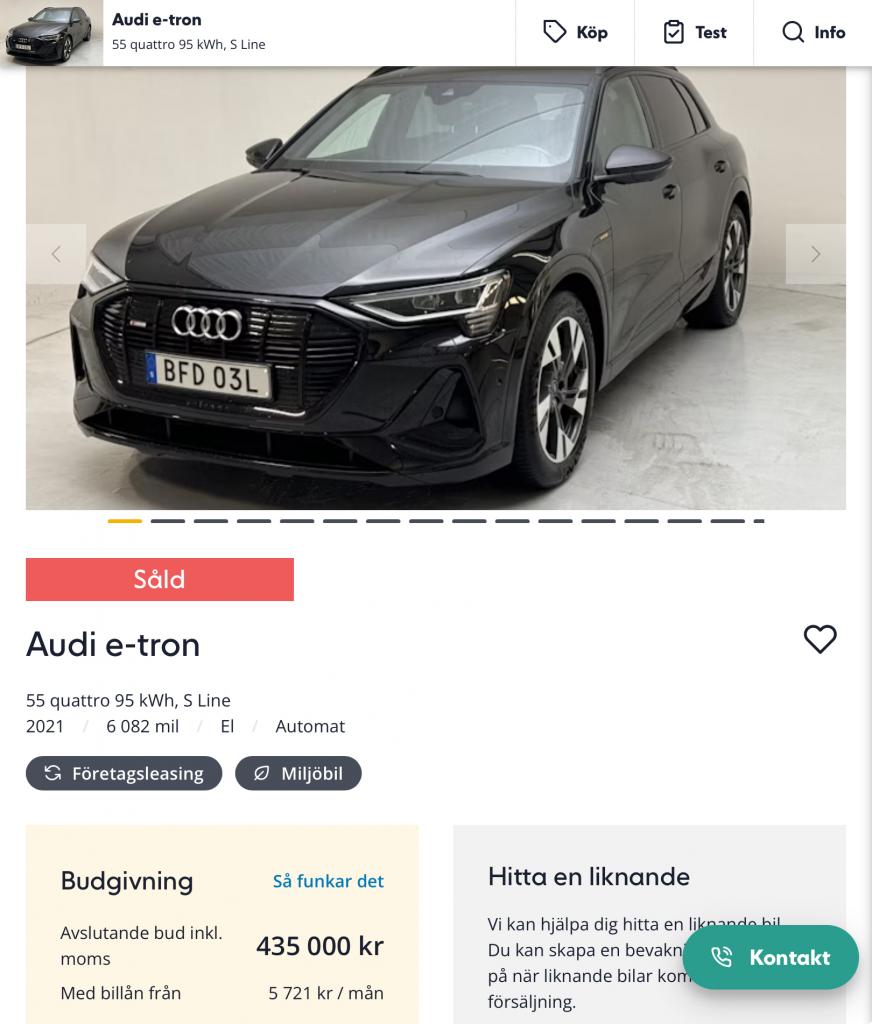Tap the header car thumbnail
The height and width of the screenshot is (1024, 872).
(52, 33)
